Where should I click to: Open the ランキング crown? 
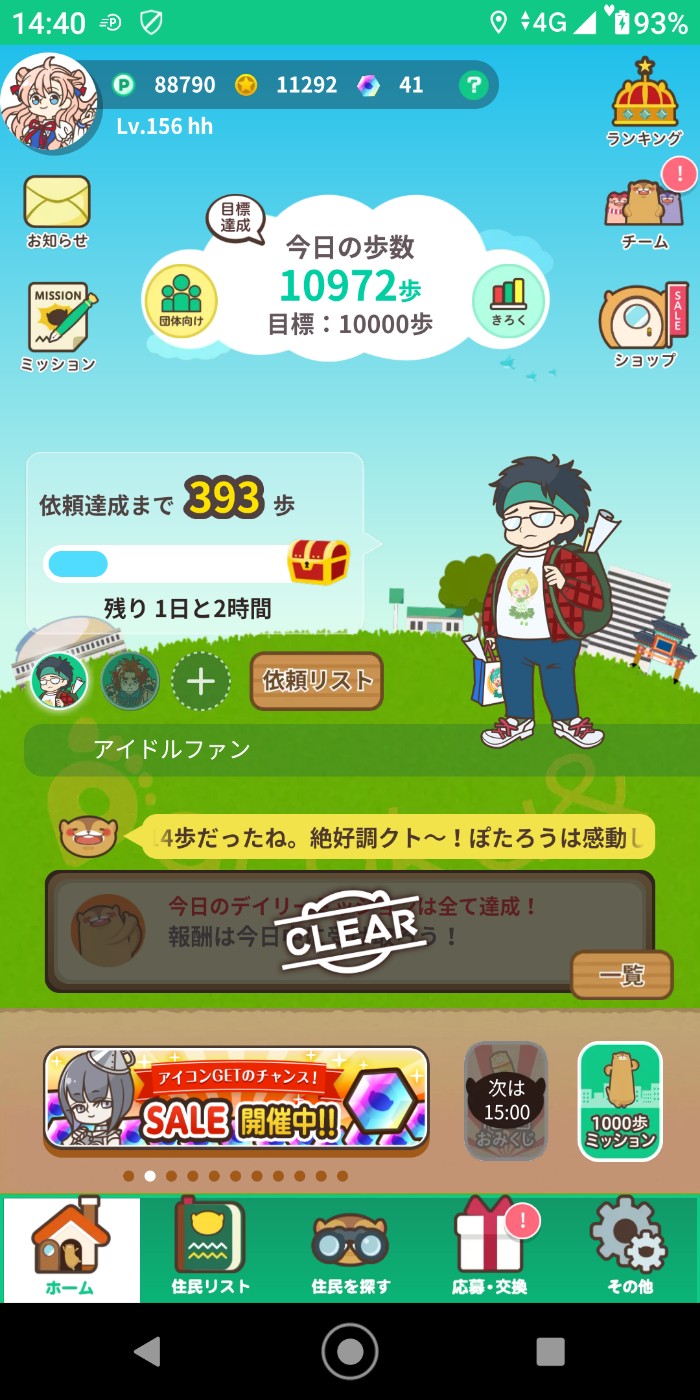(645, 103)
